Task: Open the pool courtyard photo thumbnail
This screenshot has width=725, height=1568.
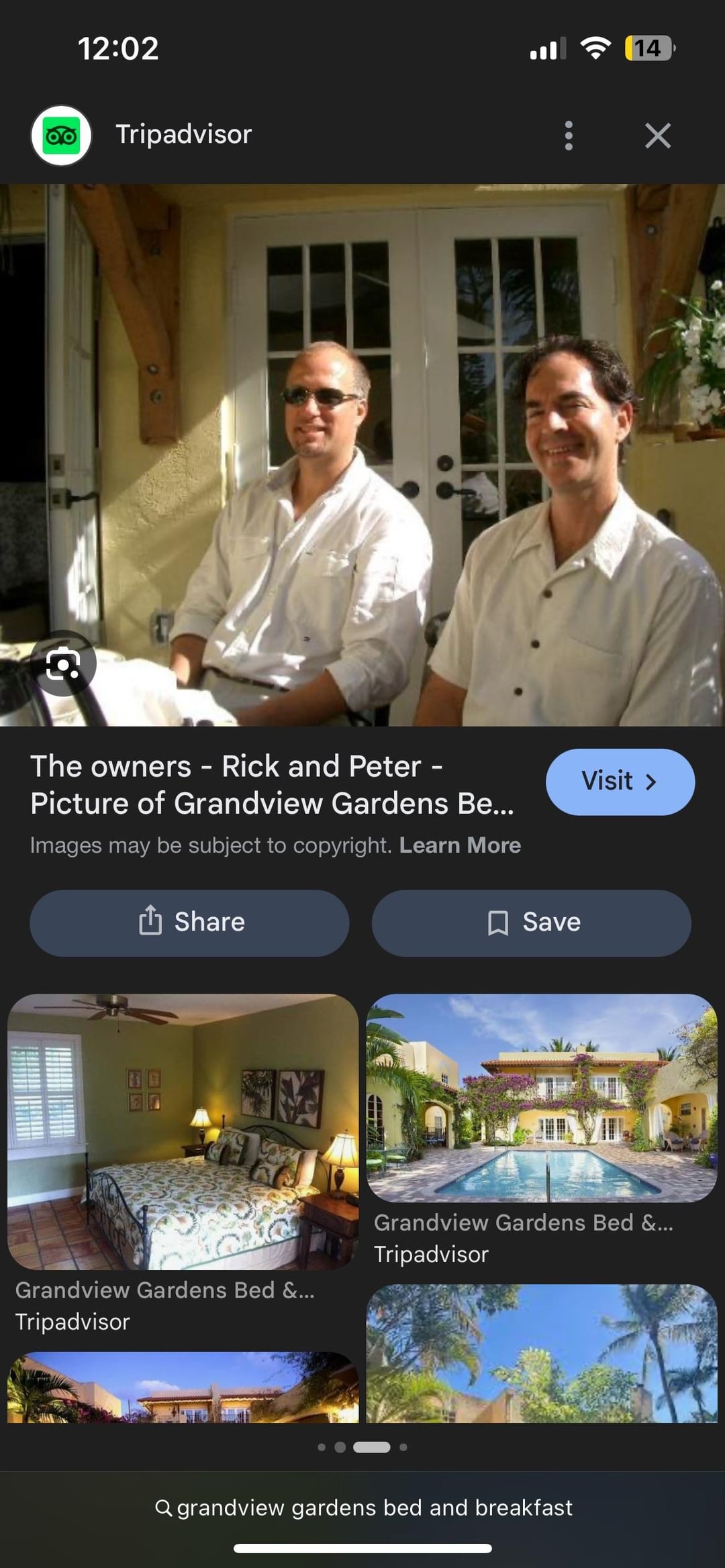Action: 542,1098
